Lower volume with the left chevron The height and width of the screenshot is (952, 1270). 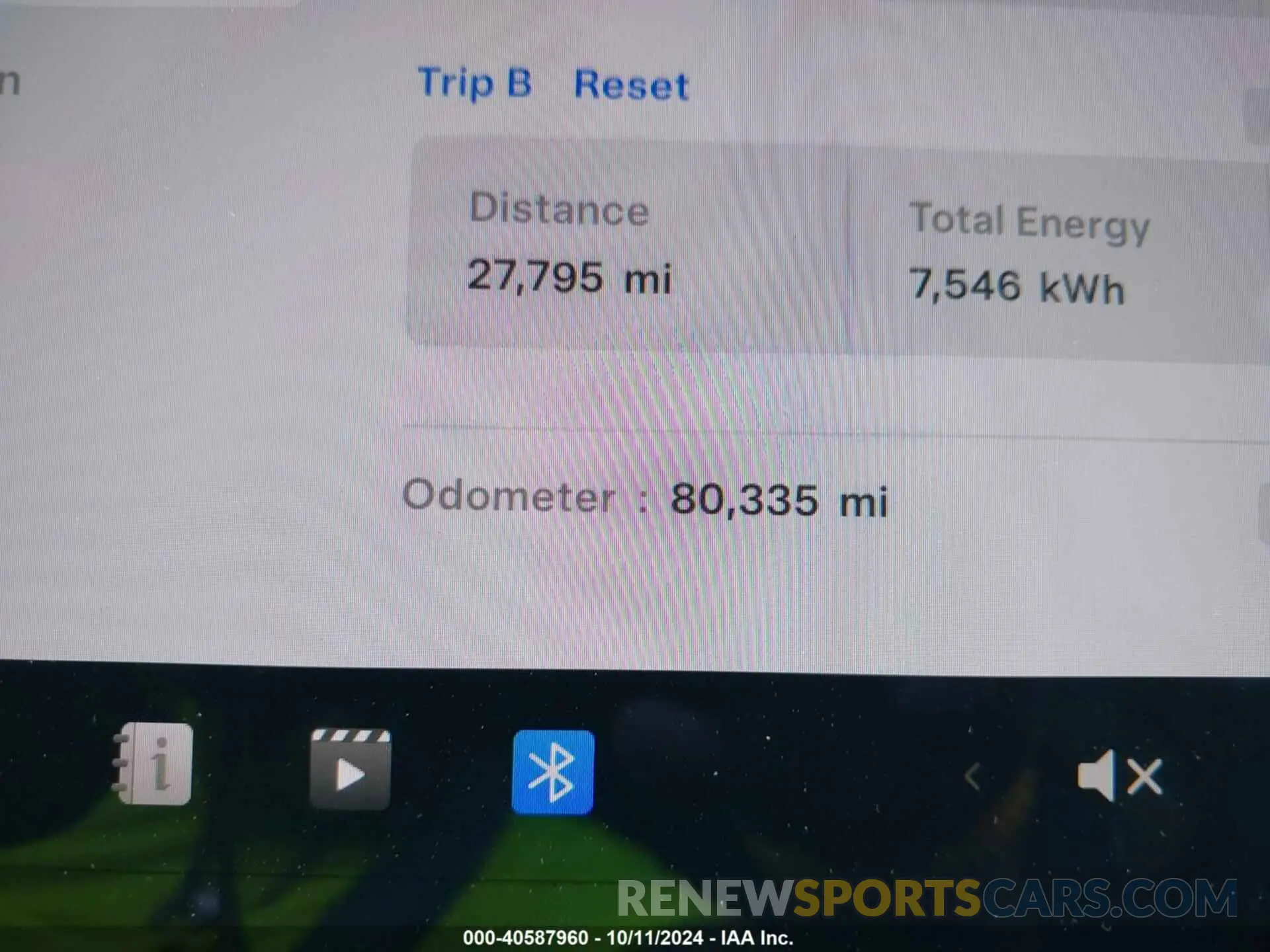point(972,776)
